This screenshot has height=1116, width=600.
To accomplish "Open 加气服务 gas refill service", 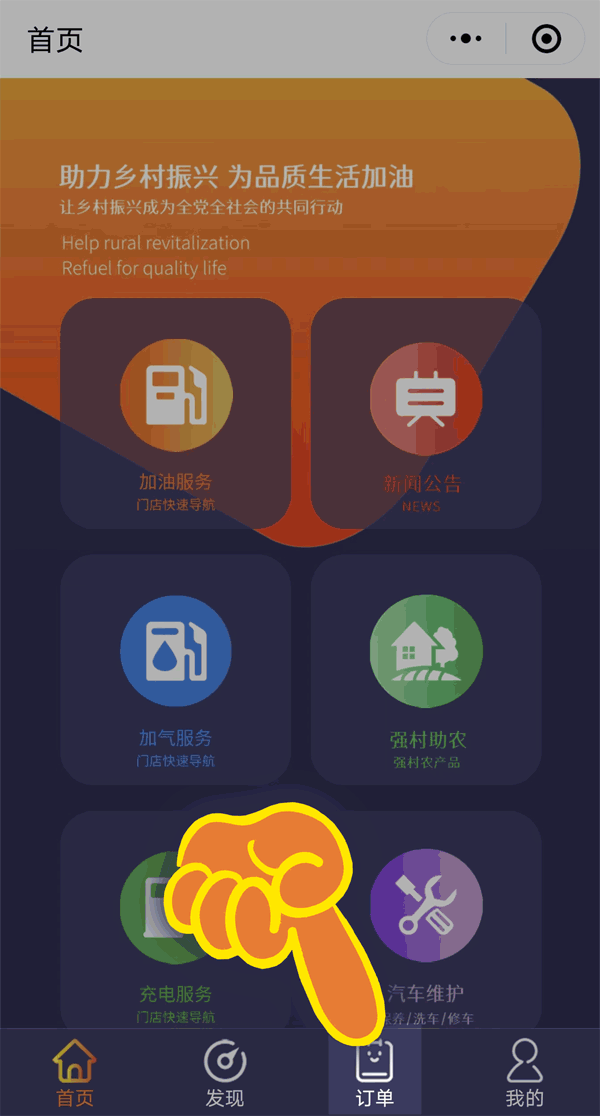I will coord(176,669).
